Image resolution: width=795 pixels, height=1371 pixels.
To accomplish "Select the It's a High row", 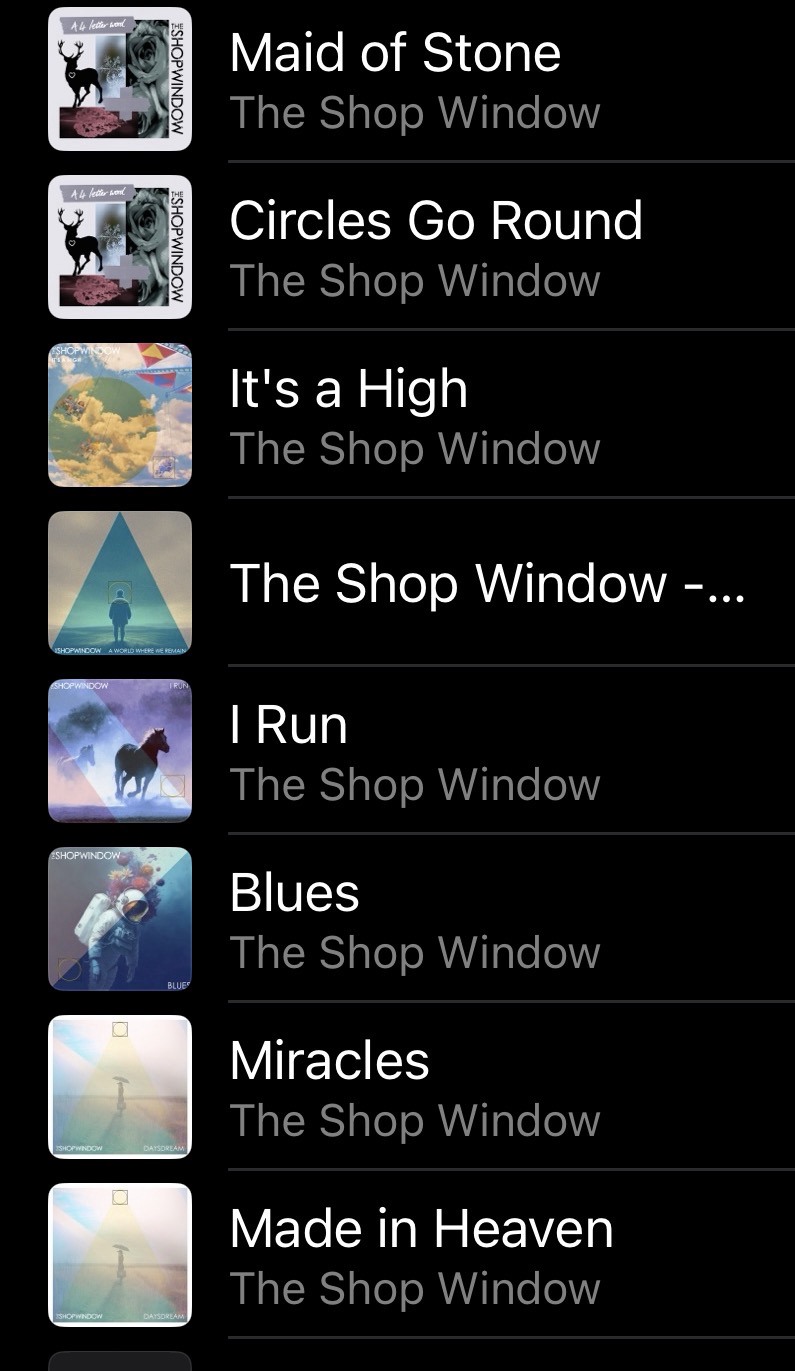I will coord(348,389).
